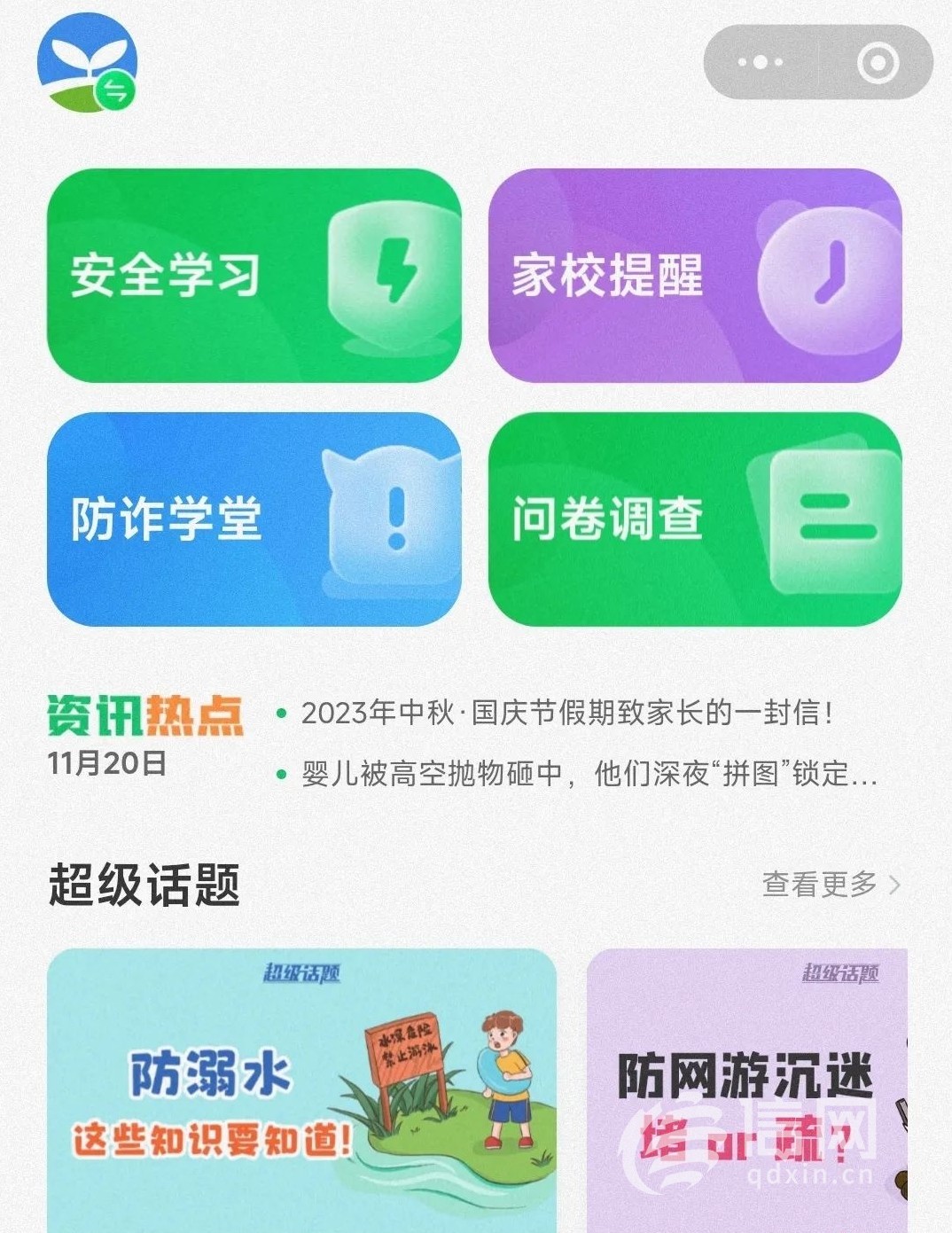This screenshot has width=952, height=1233.
Task: Close the mini program with the circle button
Action: (878, 63)
